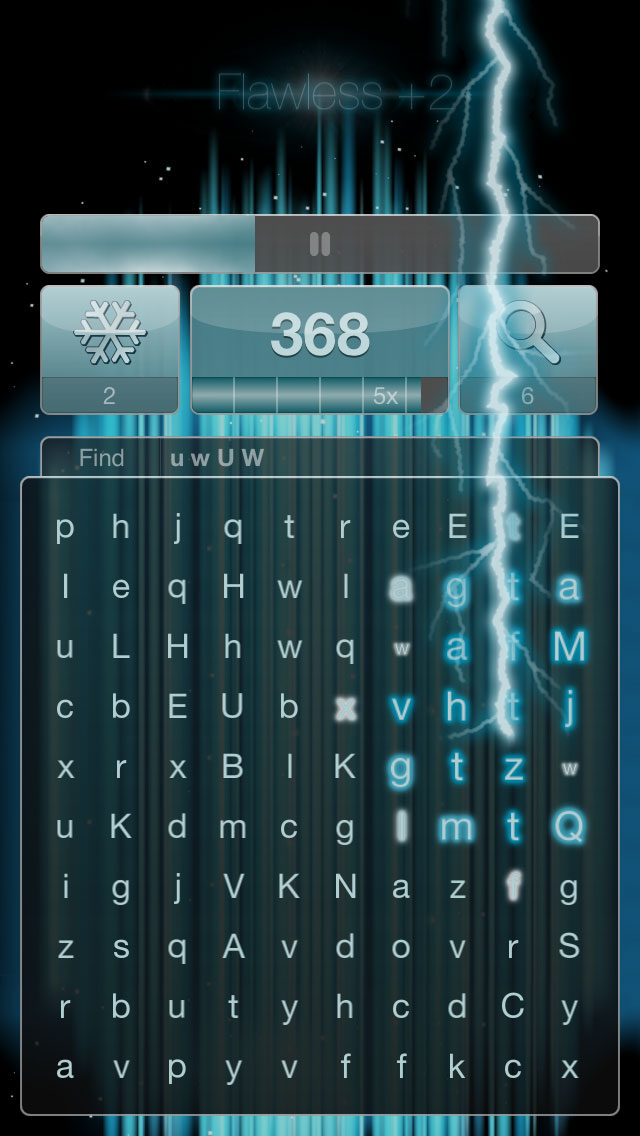Viewport: 640px width, 1136px height.
Task: Use the magnifying glass hint power-up
Action: (528, 349)
